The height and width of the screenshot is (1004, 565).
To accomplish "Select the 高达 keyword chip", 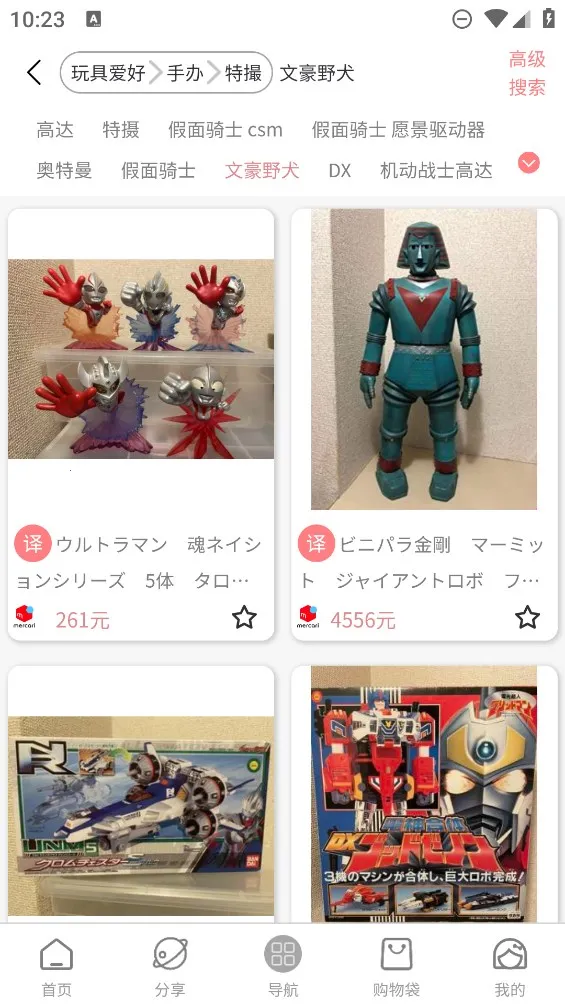I will click(x=55, y=129).
